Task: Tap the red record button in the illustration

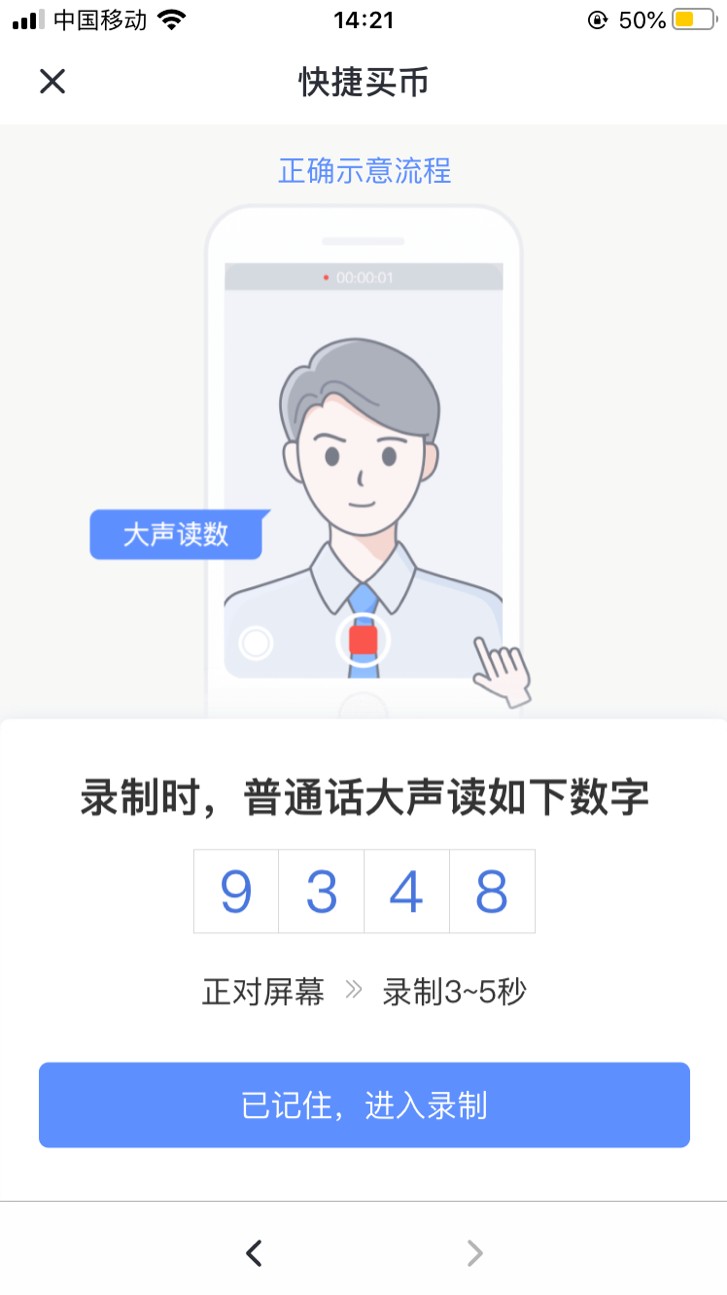Action: click(363, 641)
